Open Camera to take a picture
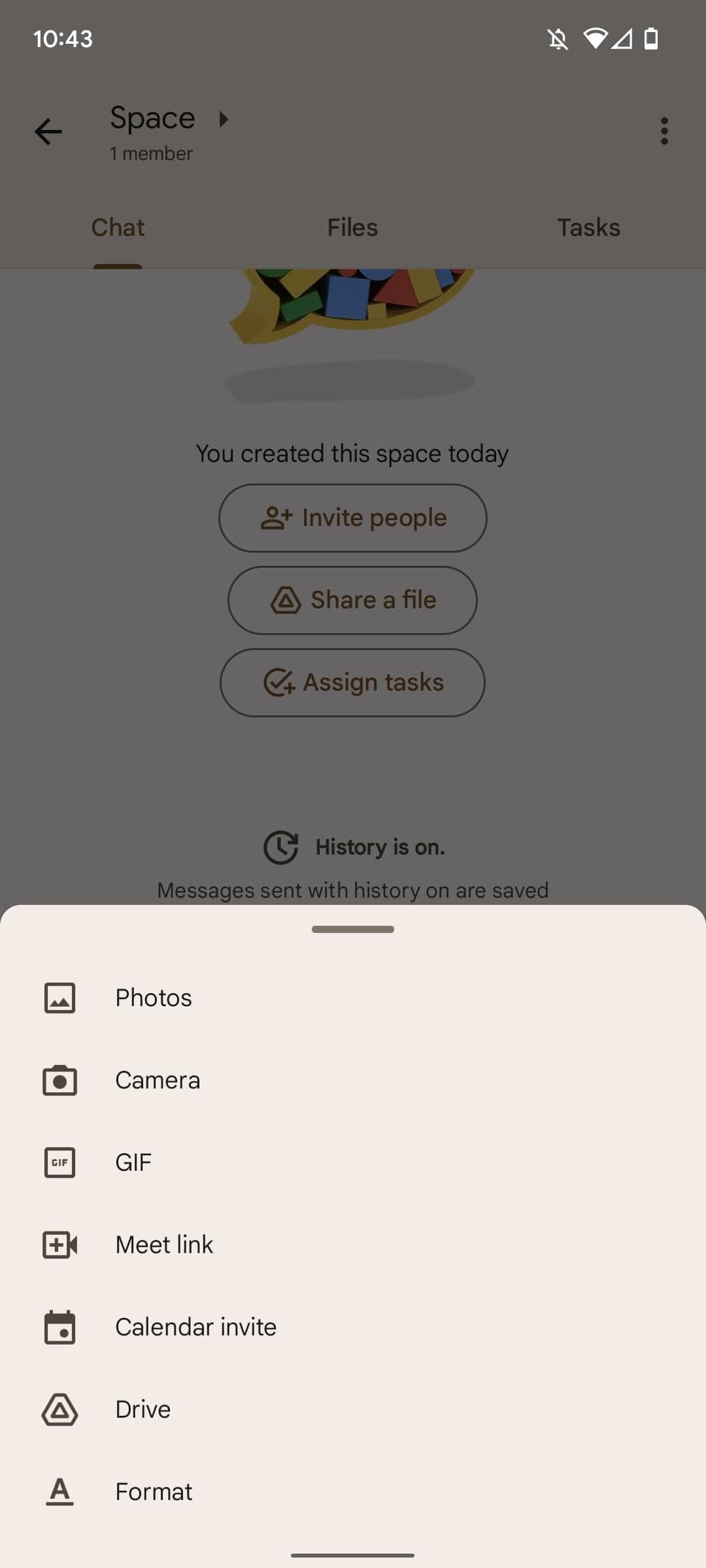 coord(157,1080)
